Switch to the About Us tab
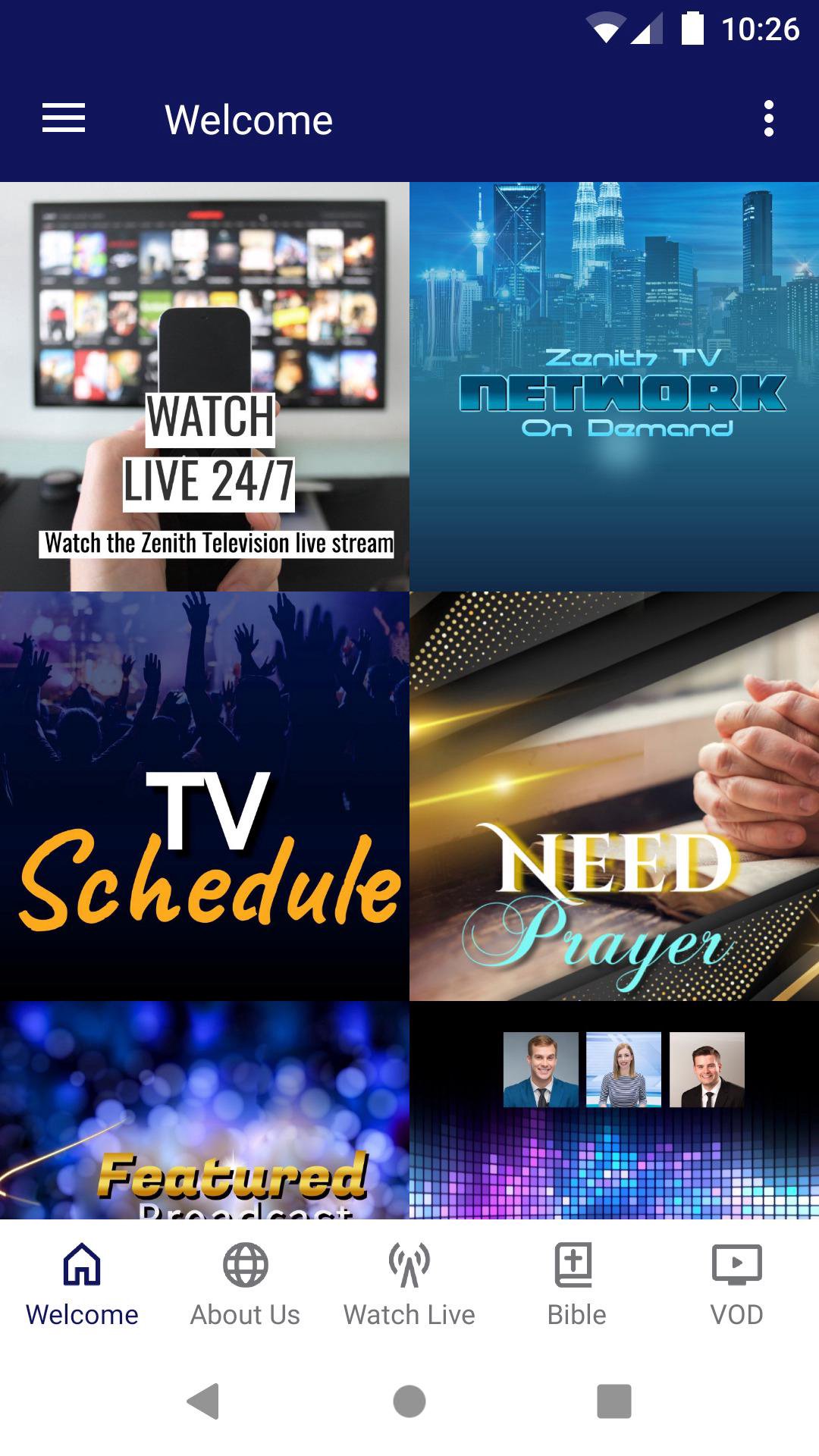819x1456 pixels. 245,1282
